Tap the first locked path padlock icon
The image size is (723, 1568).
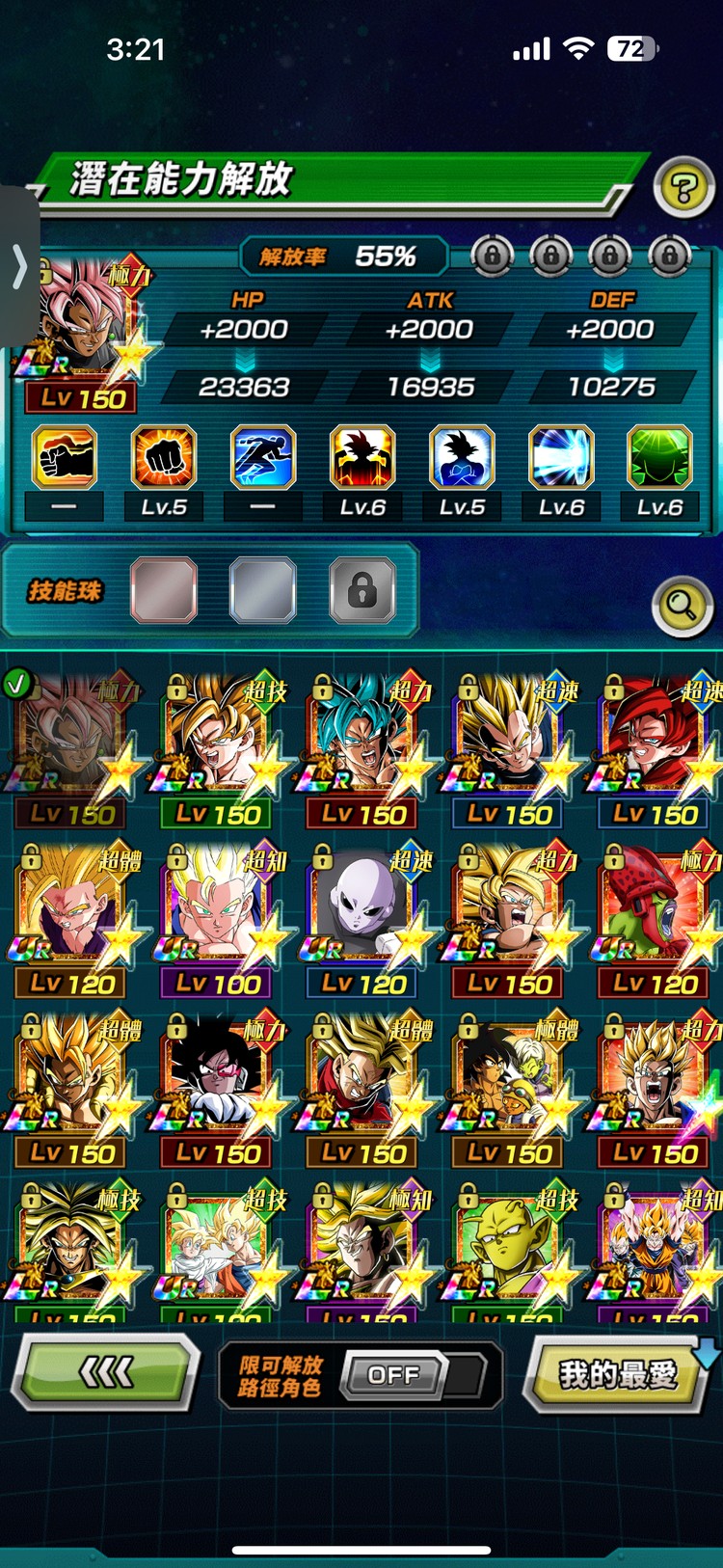click(x=492, y=257)
